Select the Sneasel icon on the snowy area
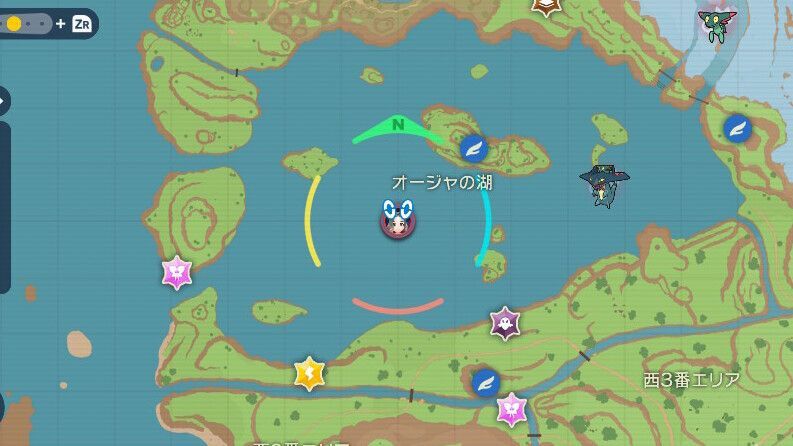The height and width of the screenshot is (446, 793). tap(716, 23)
